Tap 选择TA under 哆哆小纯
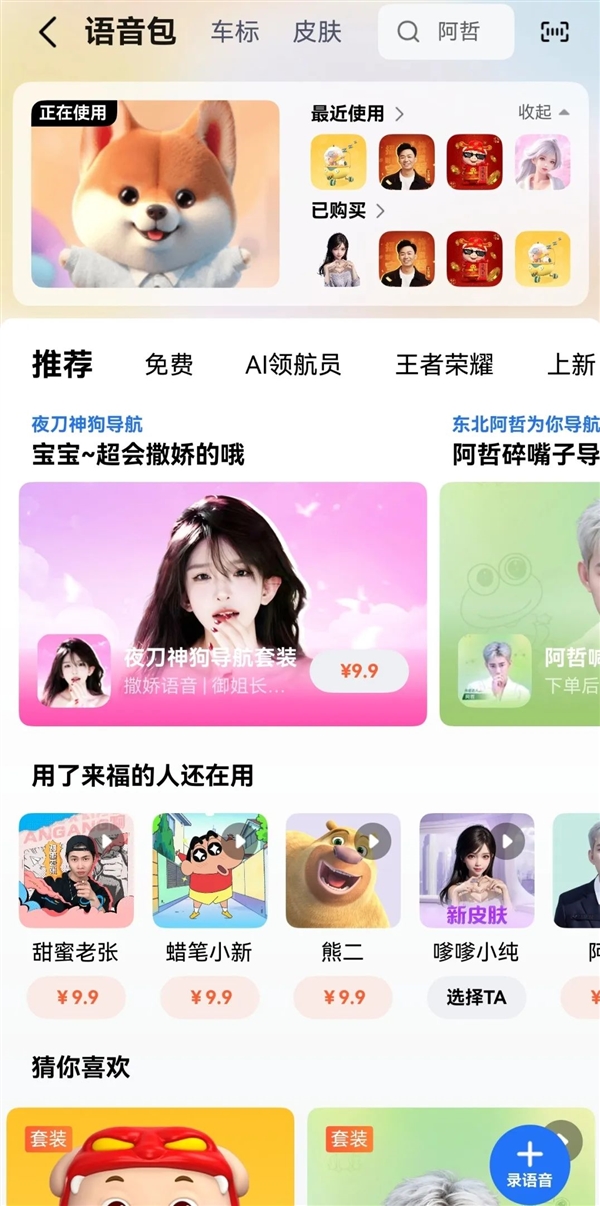This screenshot has width=600, height=1206. (x=476, y=997)
